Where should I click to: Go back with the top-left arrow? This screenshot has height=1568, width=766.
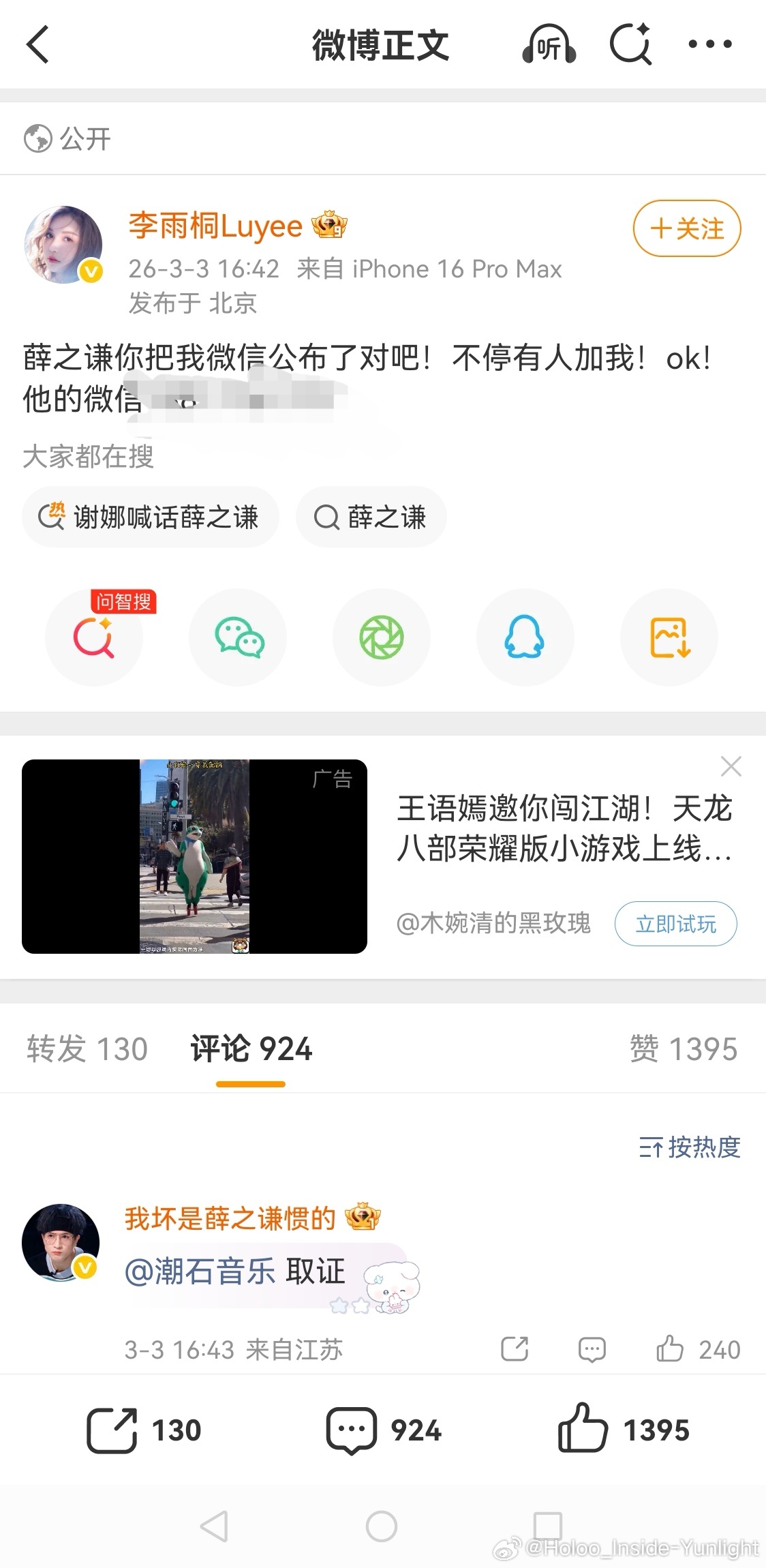click(x=39, y=44)
